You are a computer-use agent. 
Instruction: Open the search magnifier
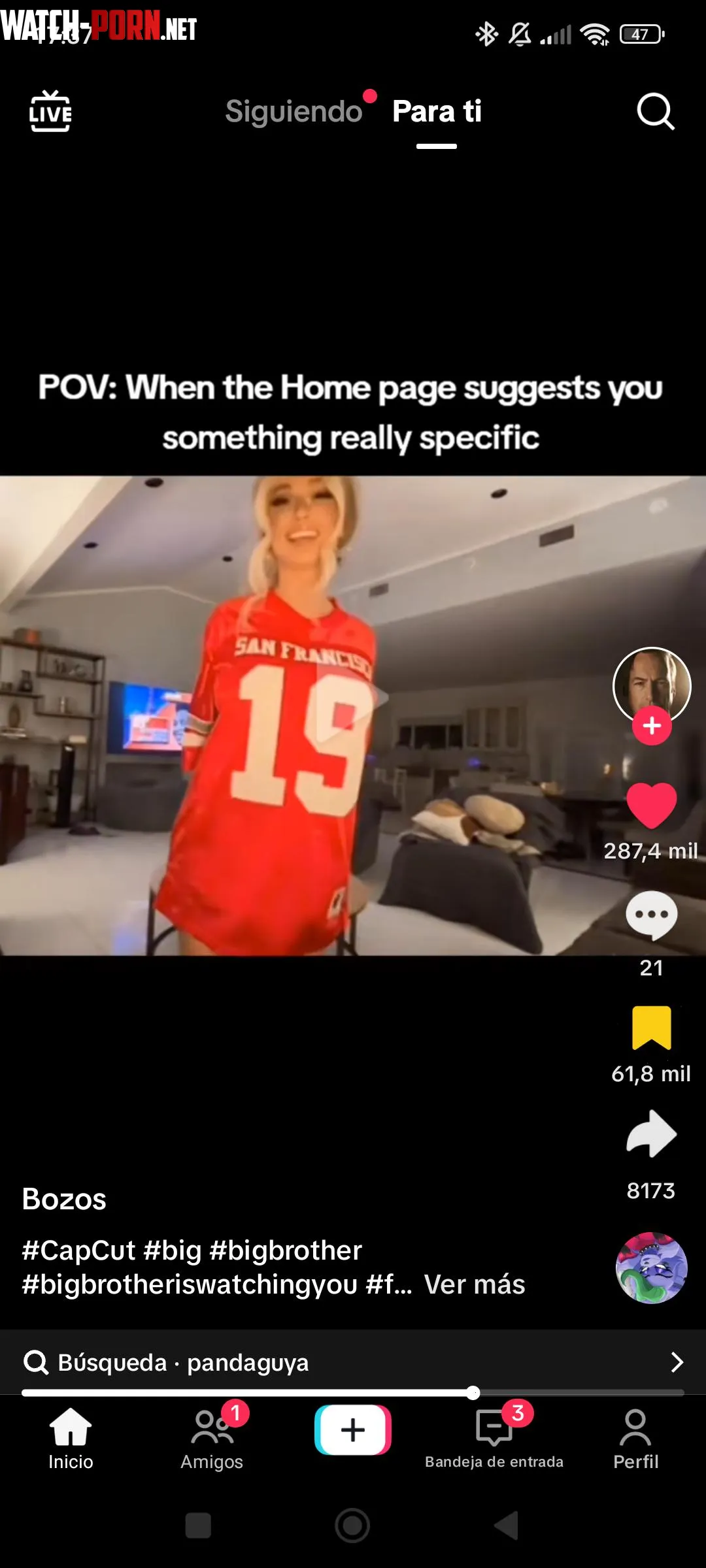(x=655, y=112)
